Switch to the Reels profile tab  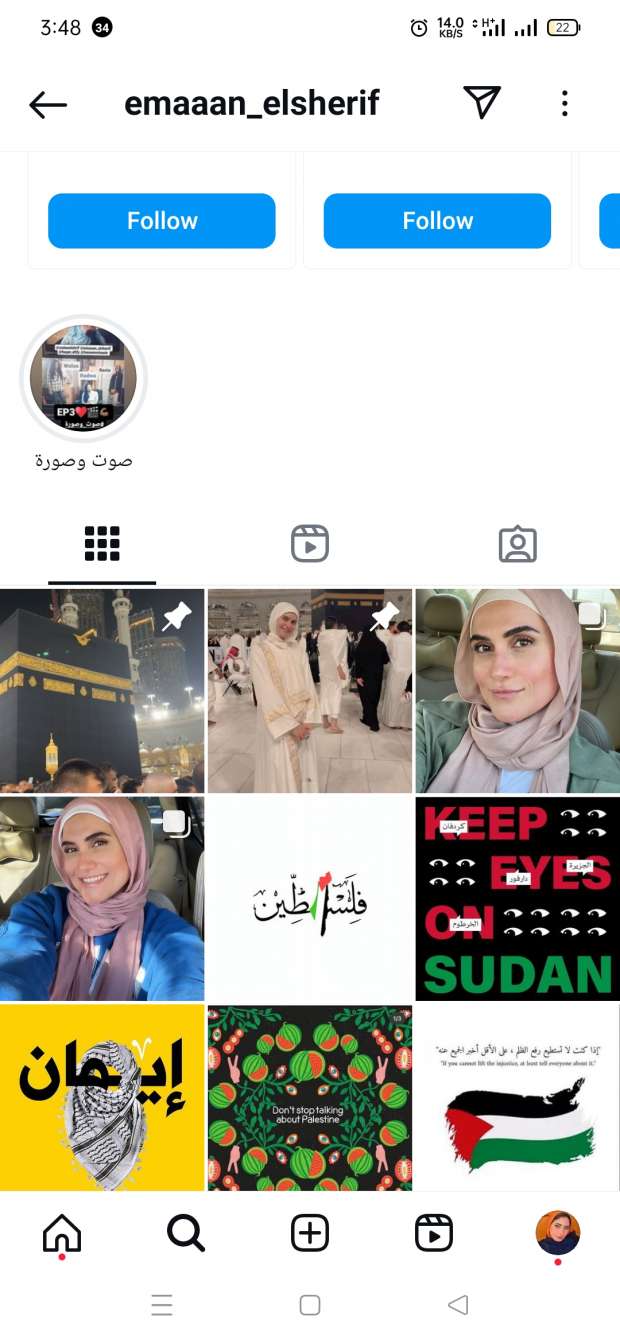coord(310,544)
